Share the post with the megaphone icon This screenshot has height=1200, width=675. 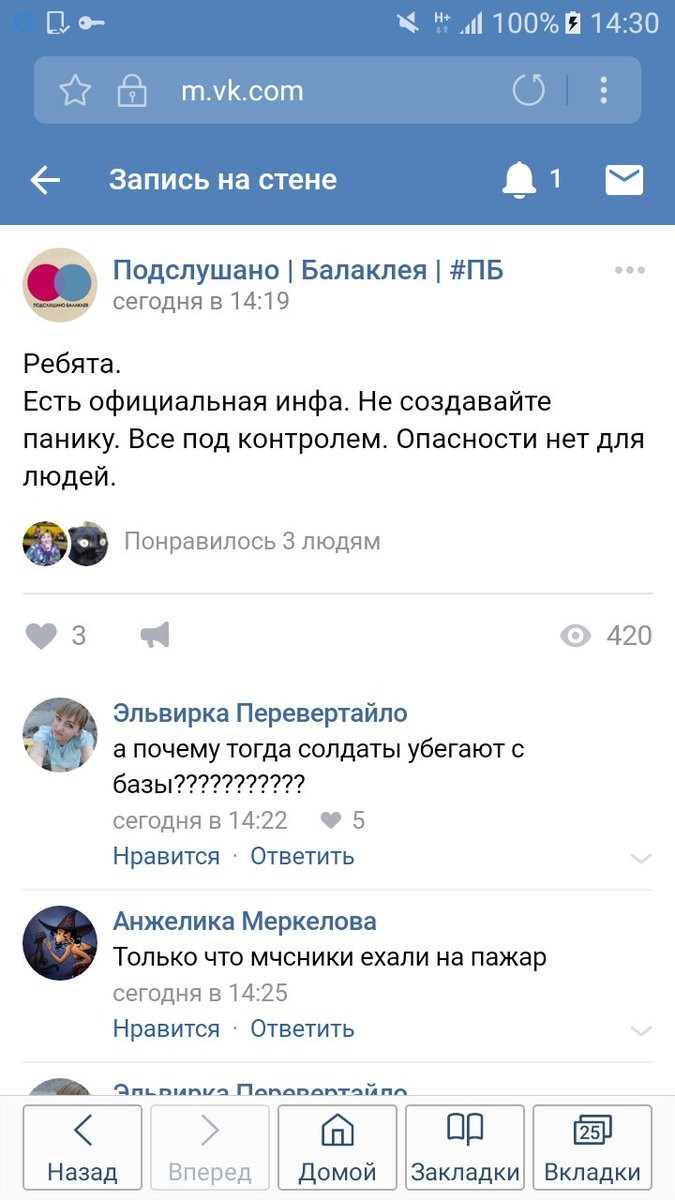[x=155, y=636]
